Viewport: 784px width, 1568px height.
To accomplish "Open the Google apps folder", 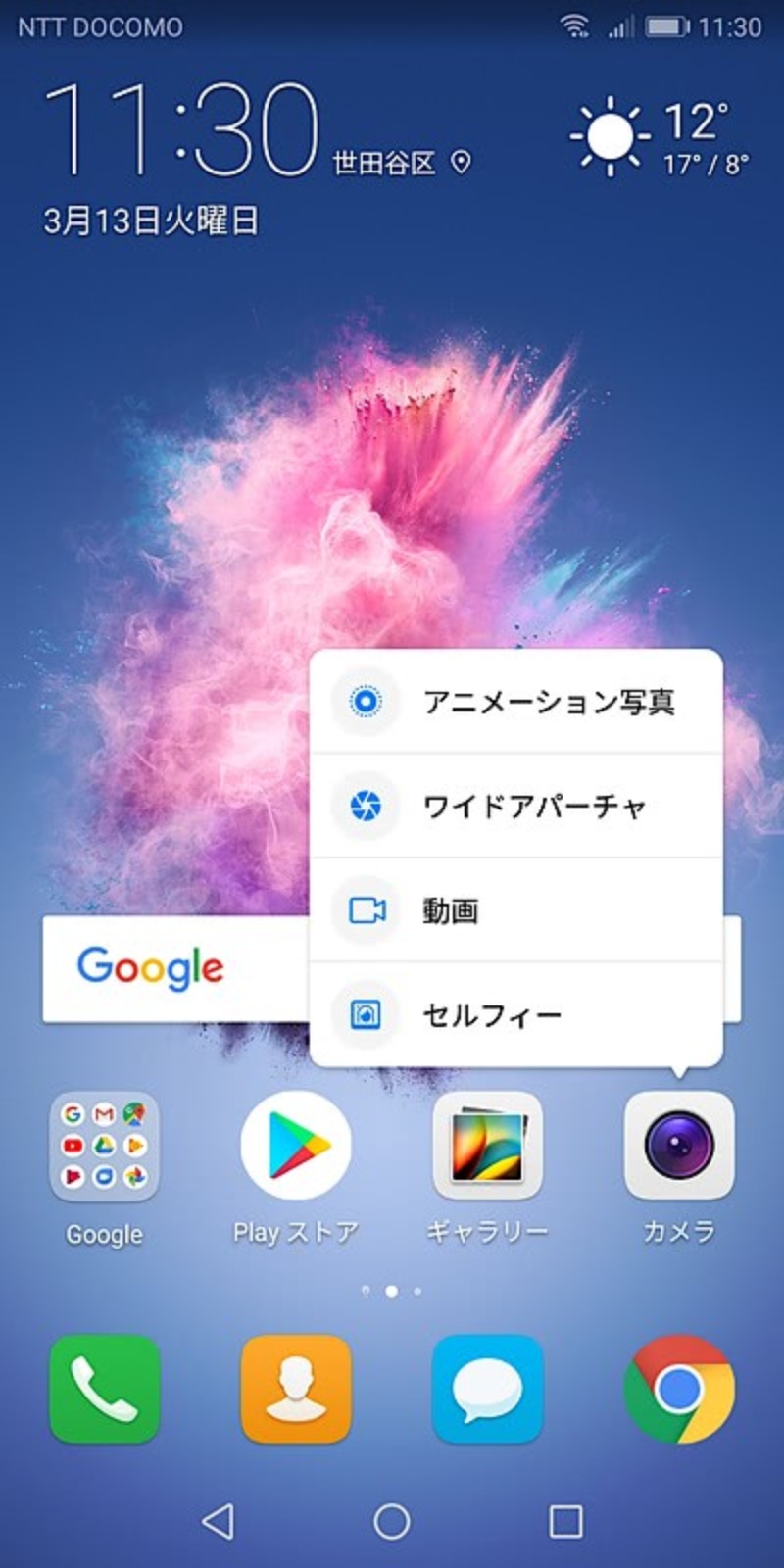I will [103, 1147].
